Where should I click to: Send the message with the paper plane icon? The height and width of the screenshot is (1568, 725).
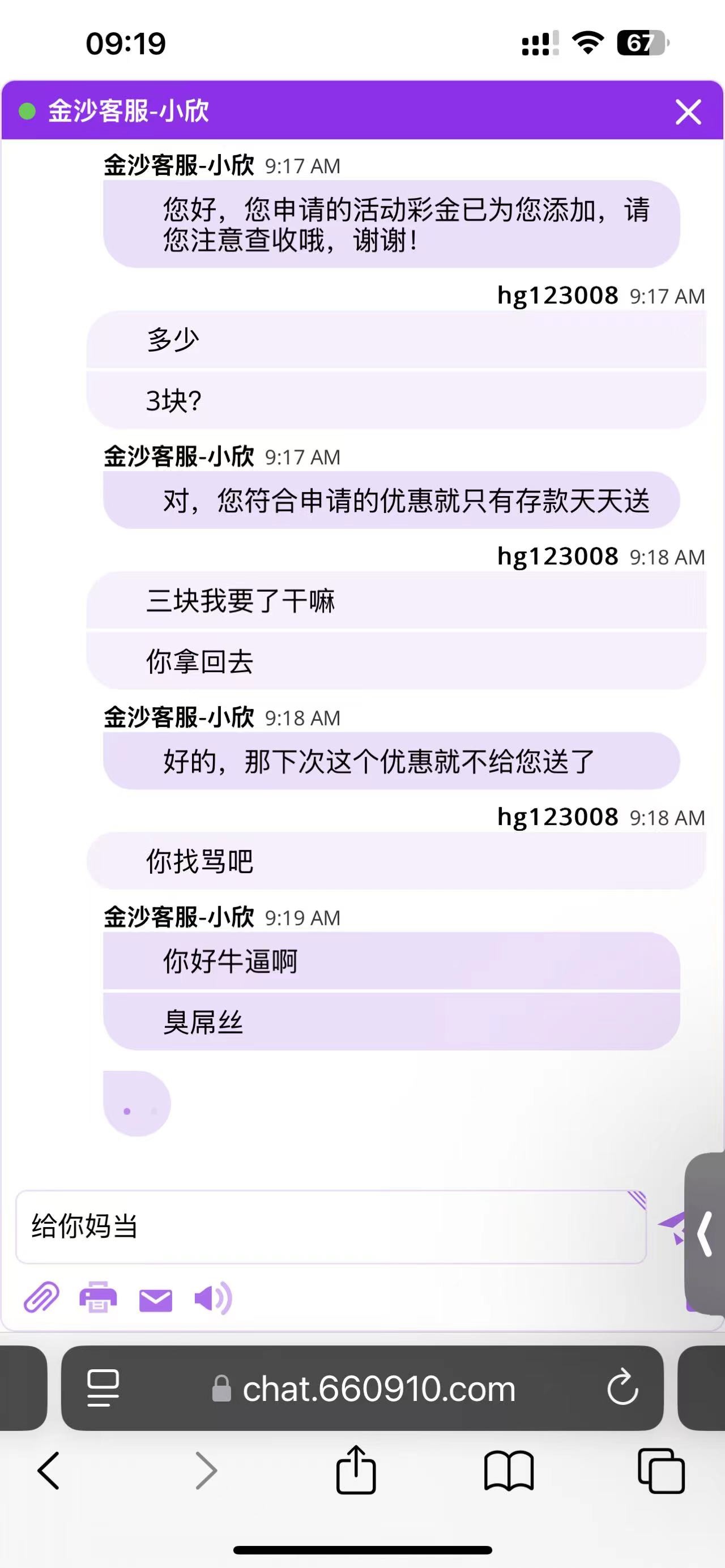(671, 1227)
